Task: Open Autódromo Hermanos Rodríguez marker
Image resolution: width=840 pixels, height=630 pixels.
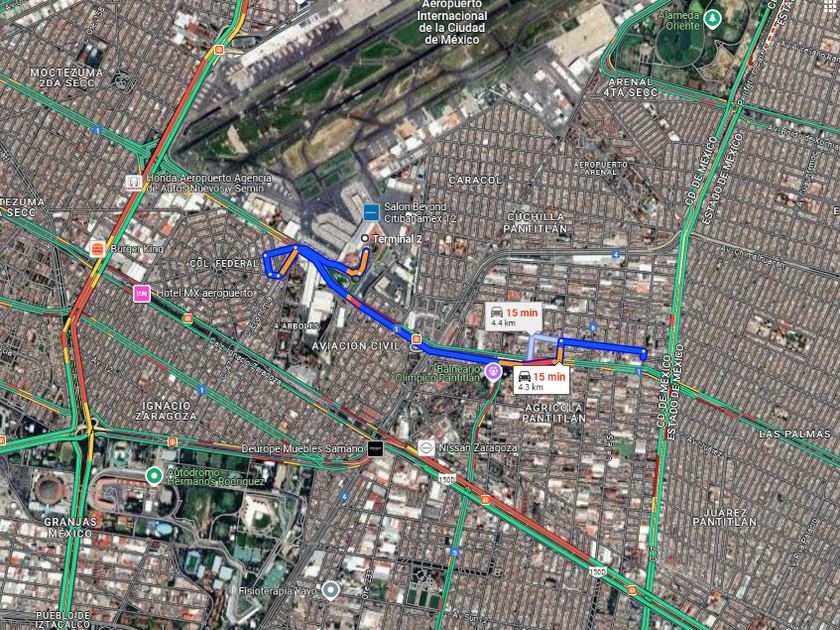Action: click(154, 475)
